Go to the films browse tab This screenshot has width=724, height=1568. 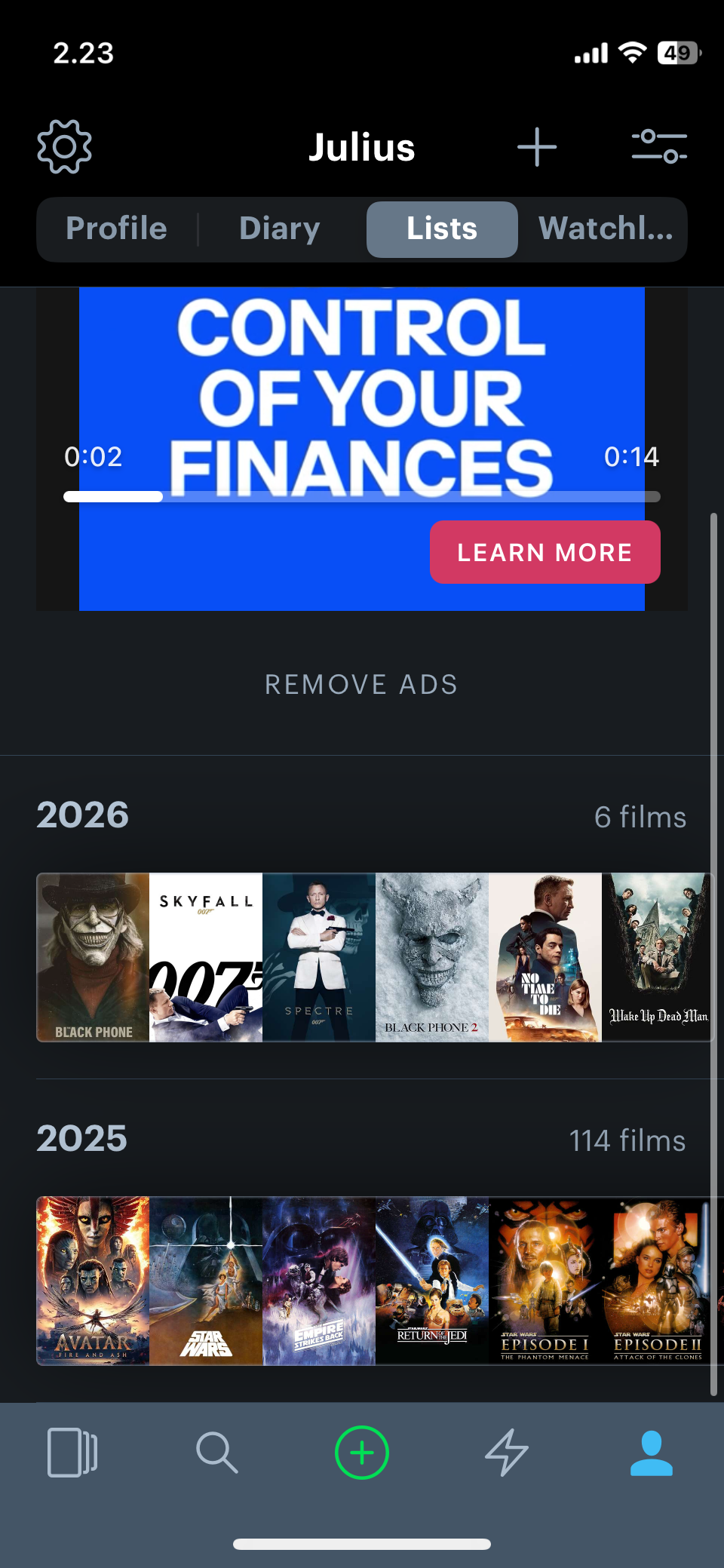click(x=72, y=1453)
